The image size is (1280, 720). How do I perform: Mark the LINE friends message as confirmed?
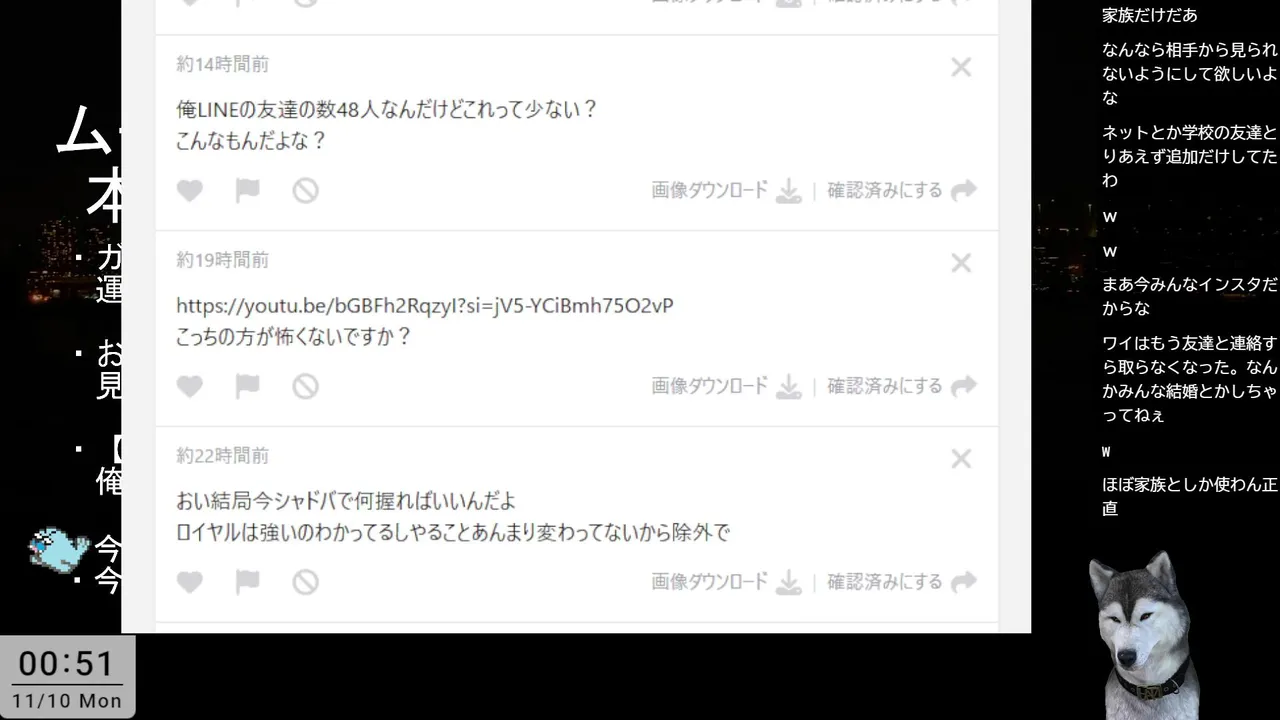click(x=901, y=190)
